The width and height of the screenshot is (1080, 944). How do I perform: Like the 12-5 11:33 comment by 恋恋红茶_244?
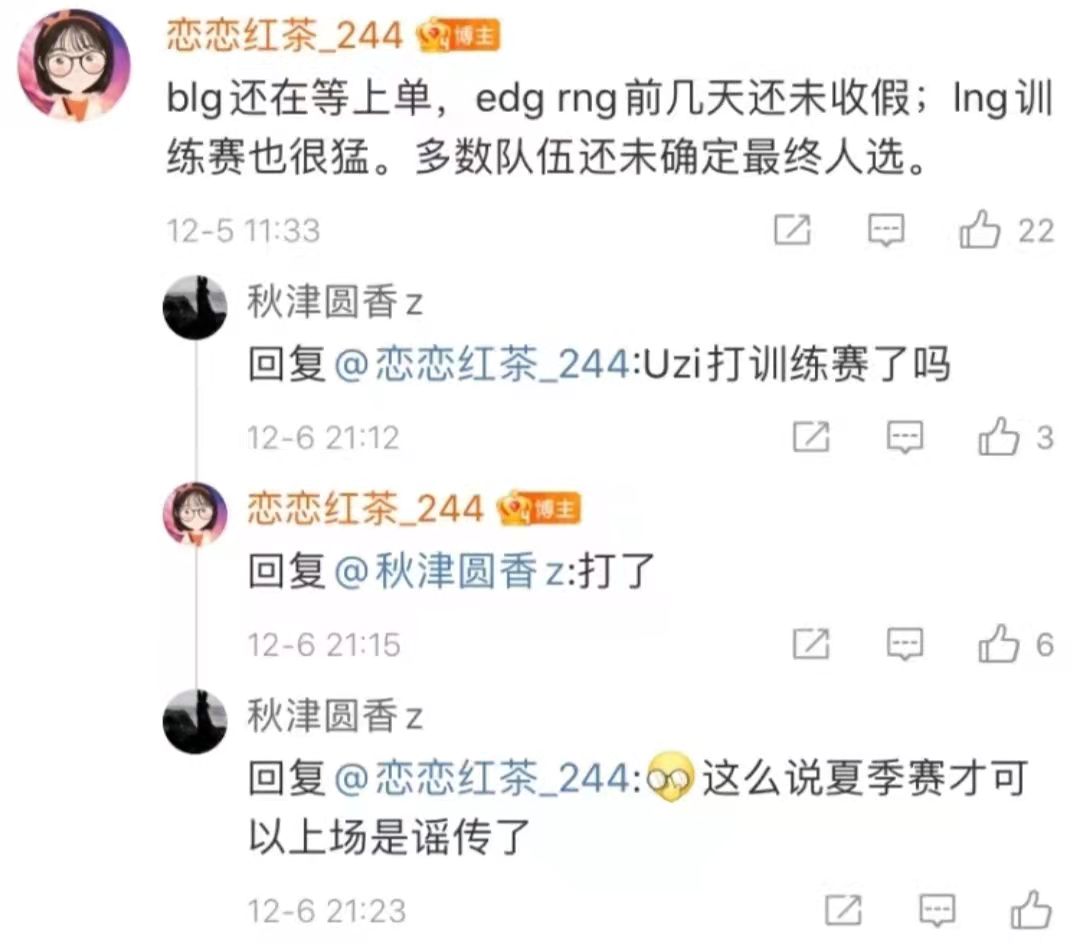pos(980,231)
